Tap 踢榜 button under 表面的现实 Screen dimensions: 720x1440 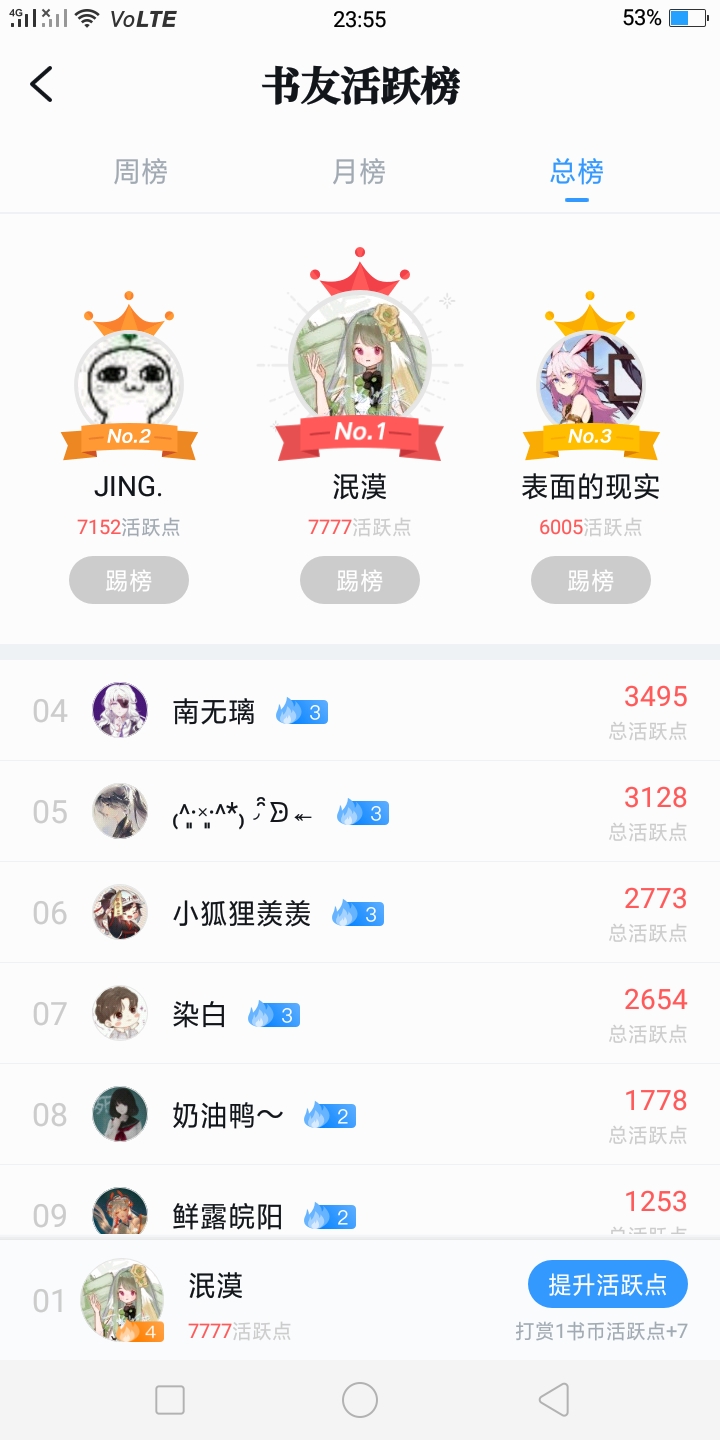[591, 580]
